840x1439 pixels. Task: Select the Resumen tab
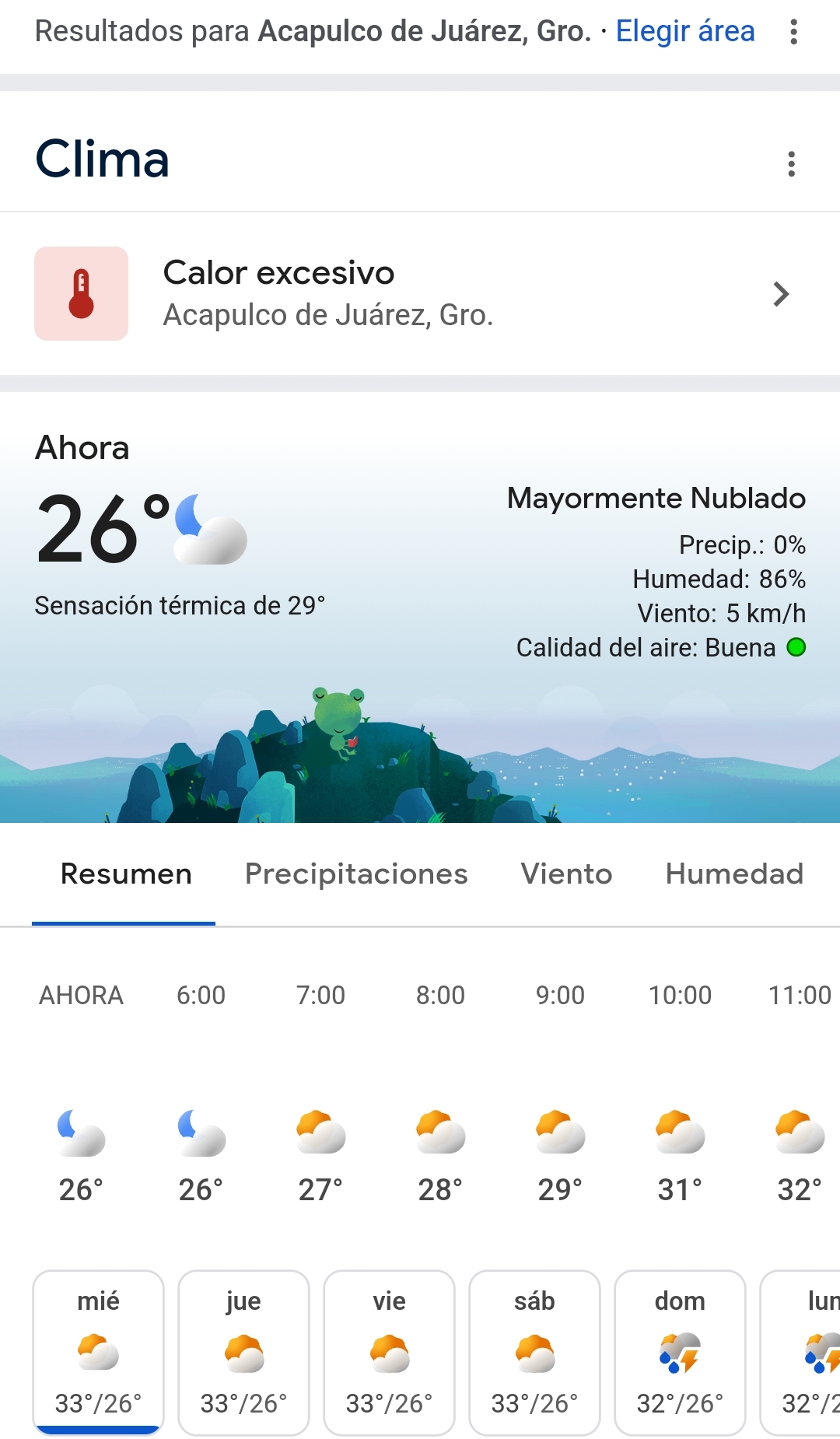(126, 874)
